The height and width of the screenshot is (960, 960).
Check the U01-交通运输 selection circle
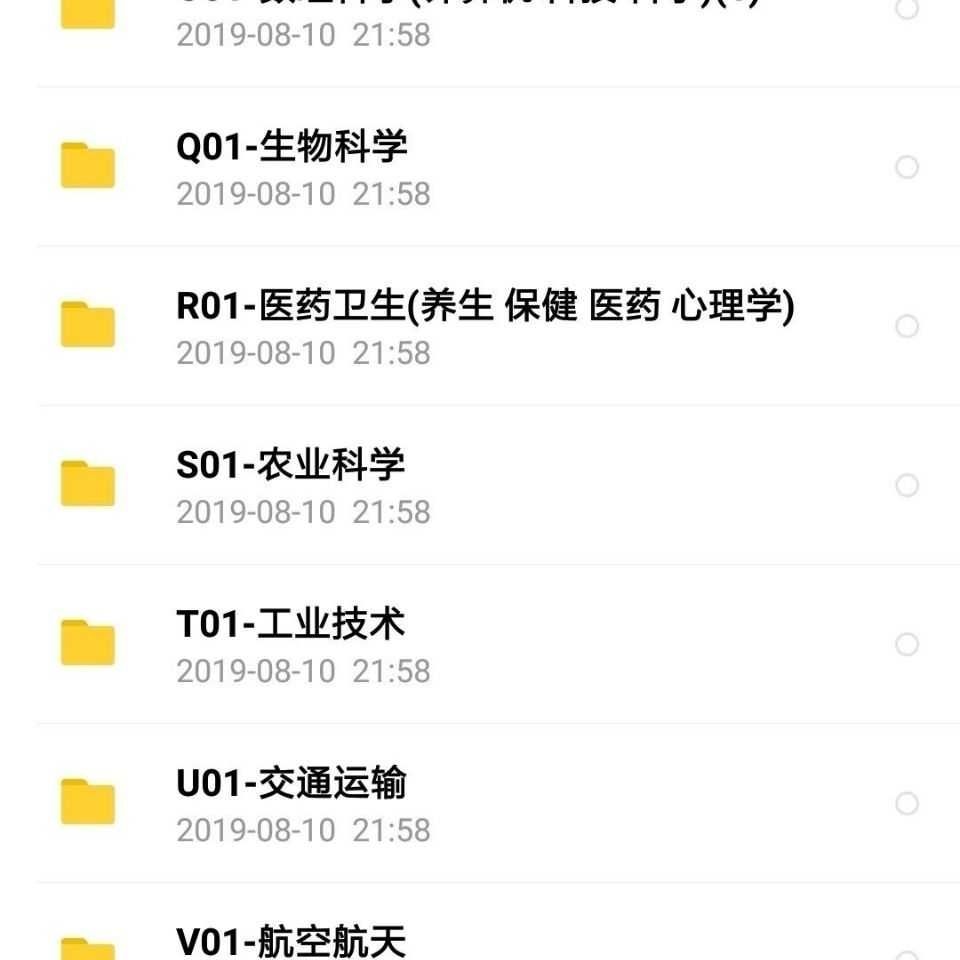coord(907,803)
